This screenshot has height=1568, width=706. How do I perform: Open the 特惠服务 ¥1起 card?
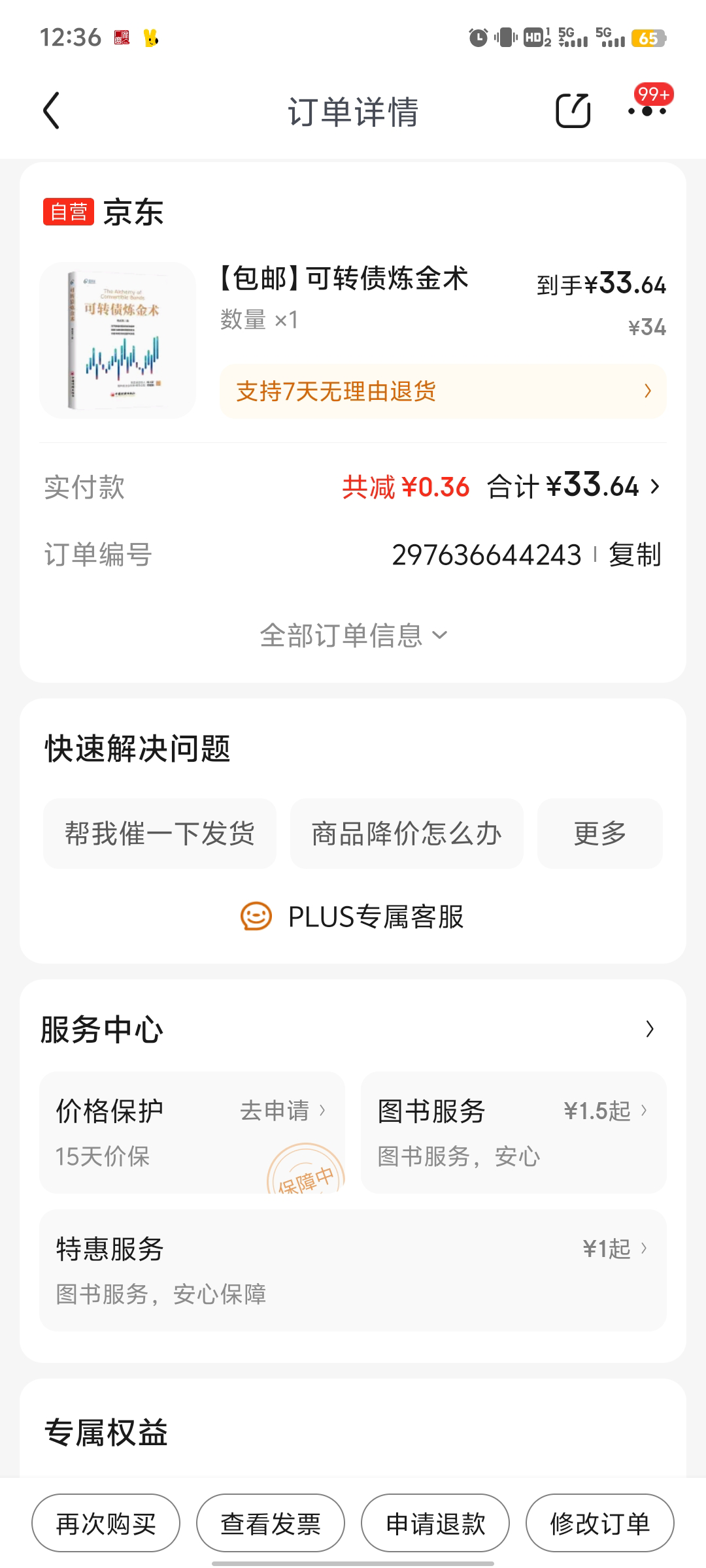point(353,1269)
